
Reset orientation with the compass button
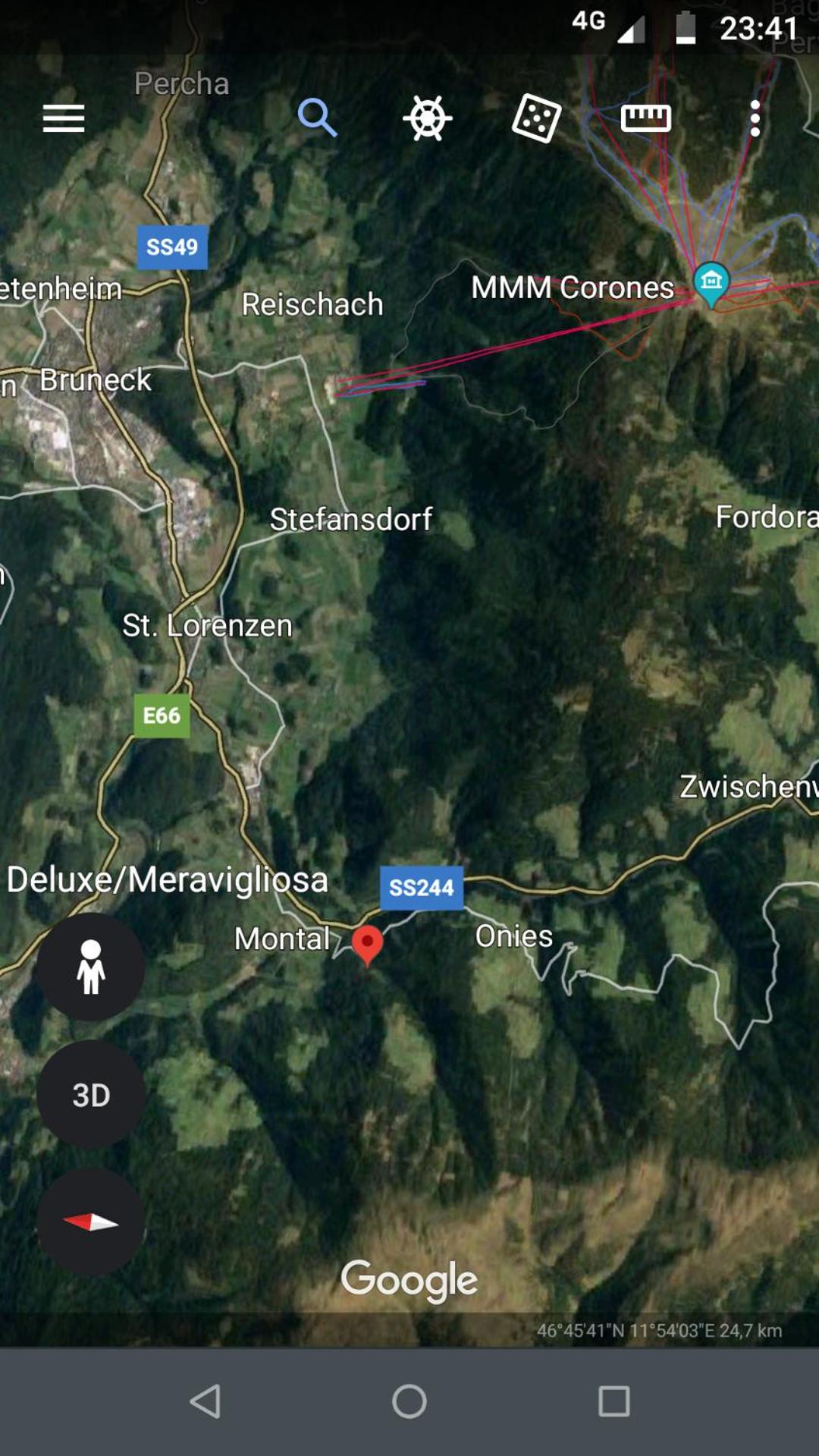pos(91,1222)
